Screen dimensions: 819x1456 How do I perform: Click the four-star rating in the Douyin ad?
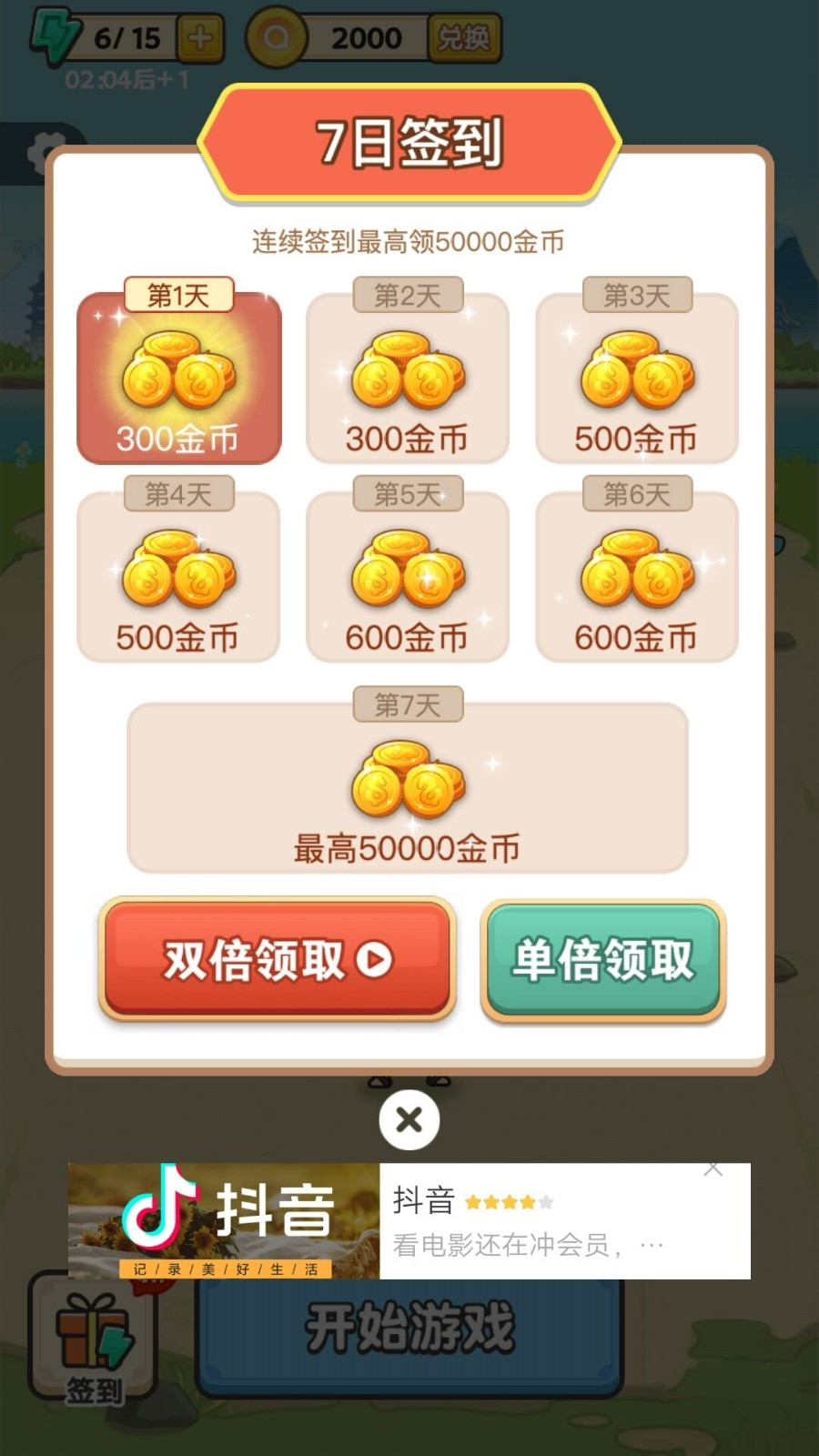click(506, 1201)
